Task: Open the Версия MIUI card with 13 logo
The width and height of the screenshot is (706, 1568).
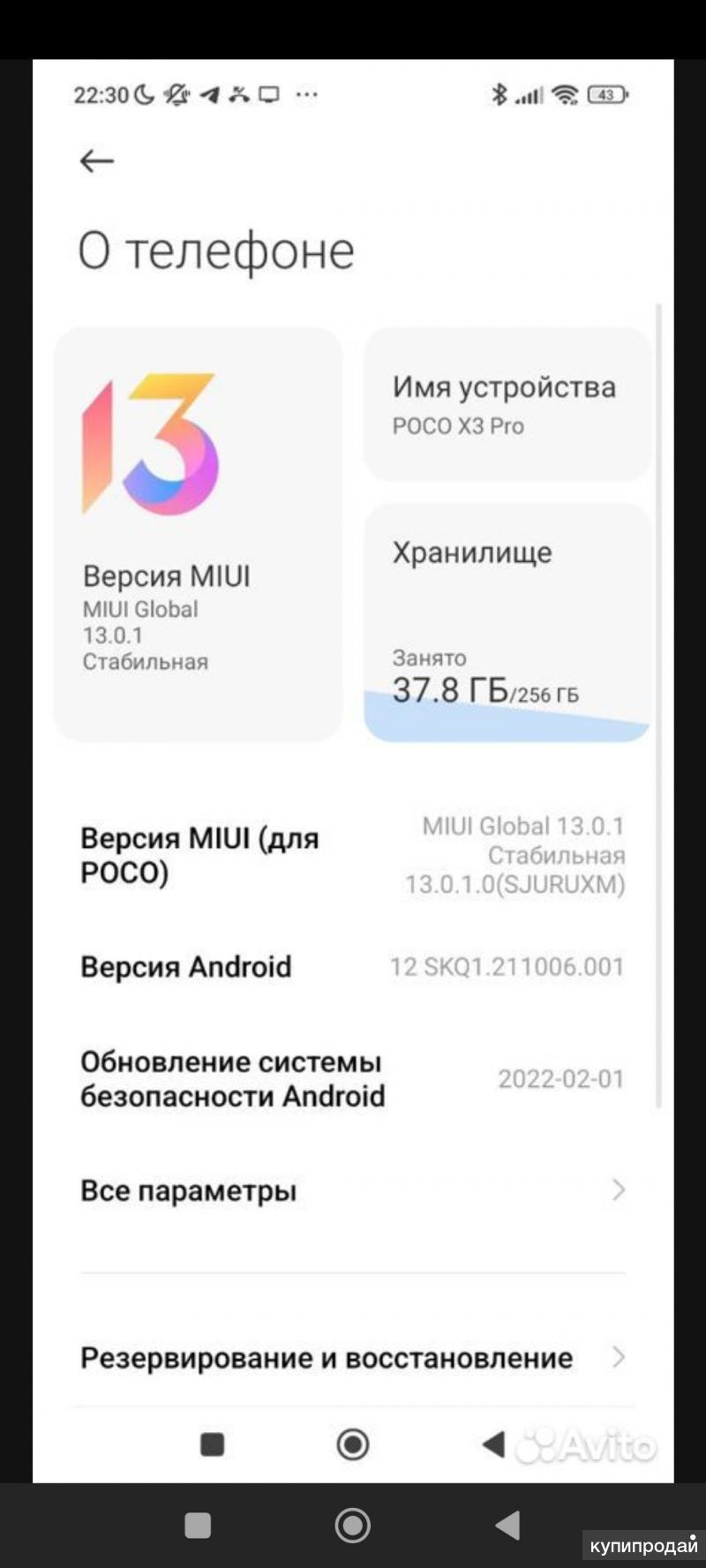Action: [x=198, y=534]
